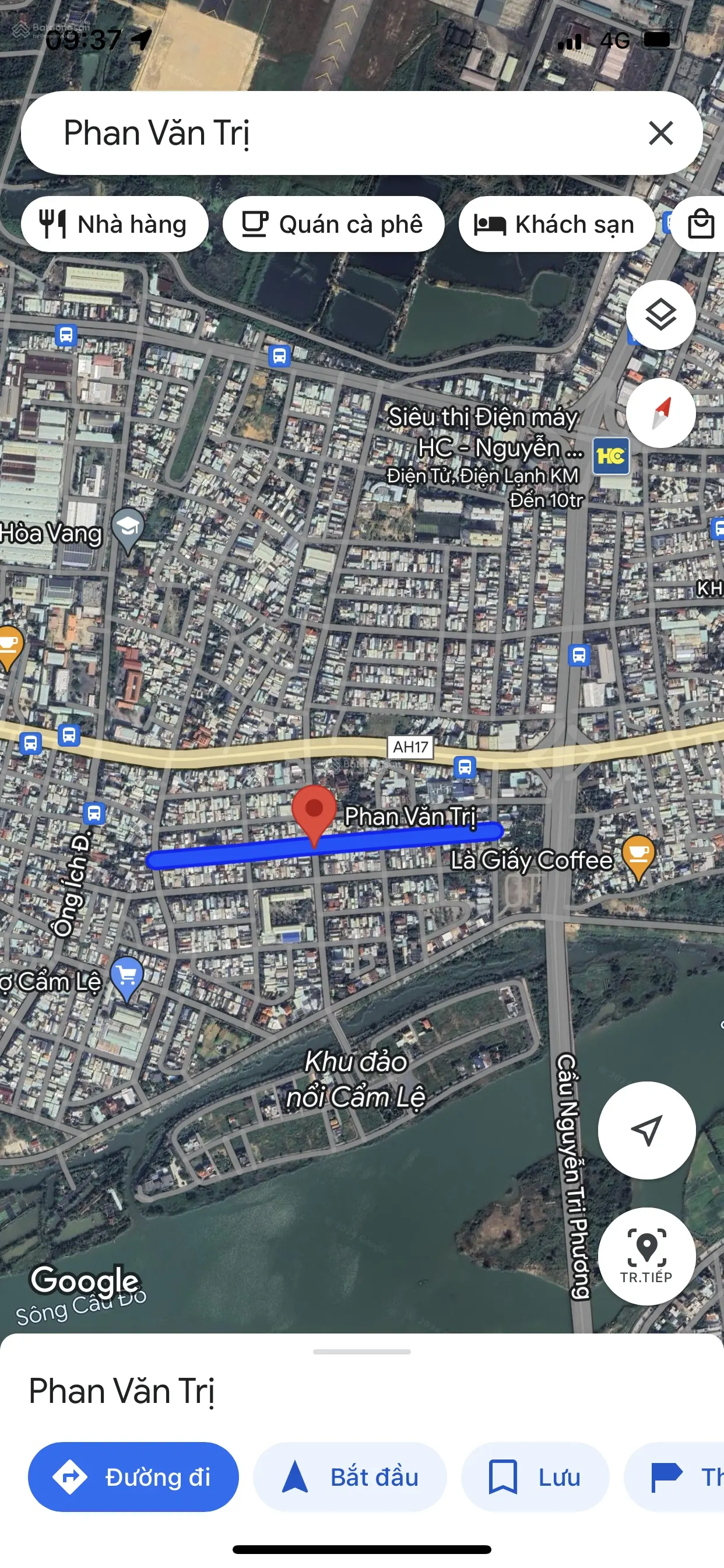Open the map layers button

[x=660, y=314]
